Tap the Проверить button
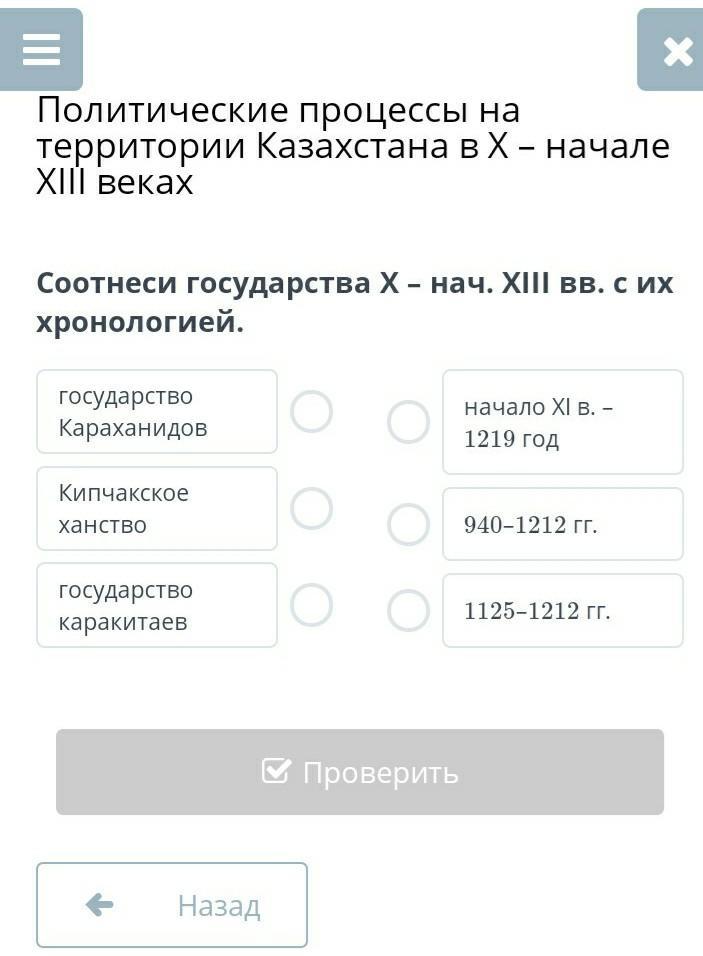The width and height of the screenshot is (703, 956). 360,772
